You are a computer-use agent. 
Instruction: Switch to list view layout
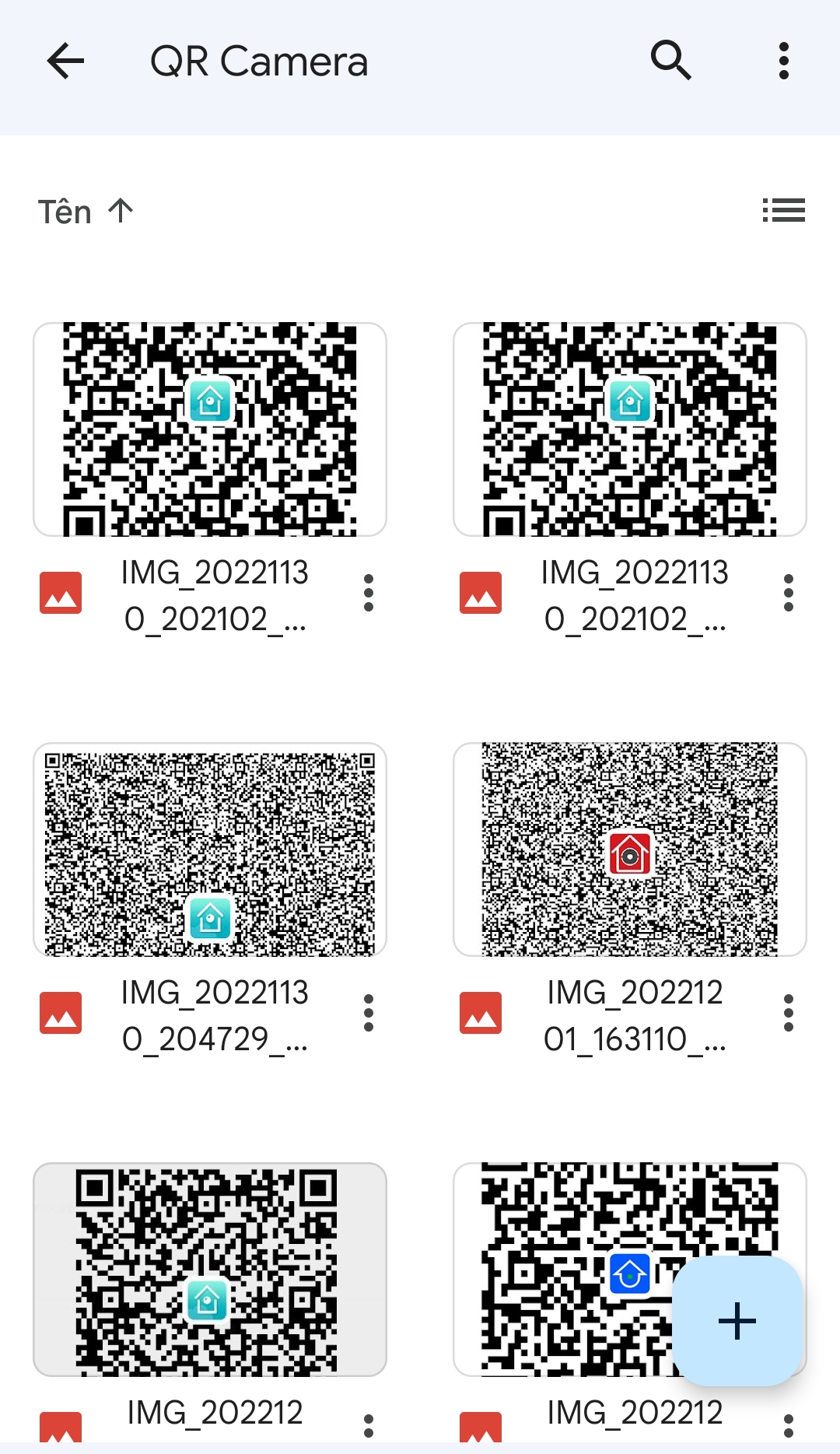(x=783, y=211)
